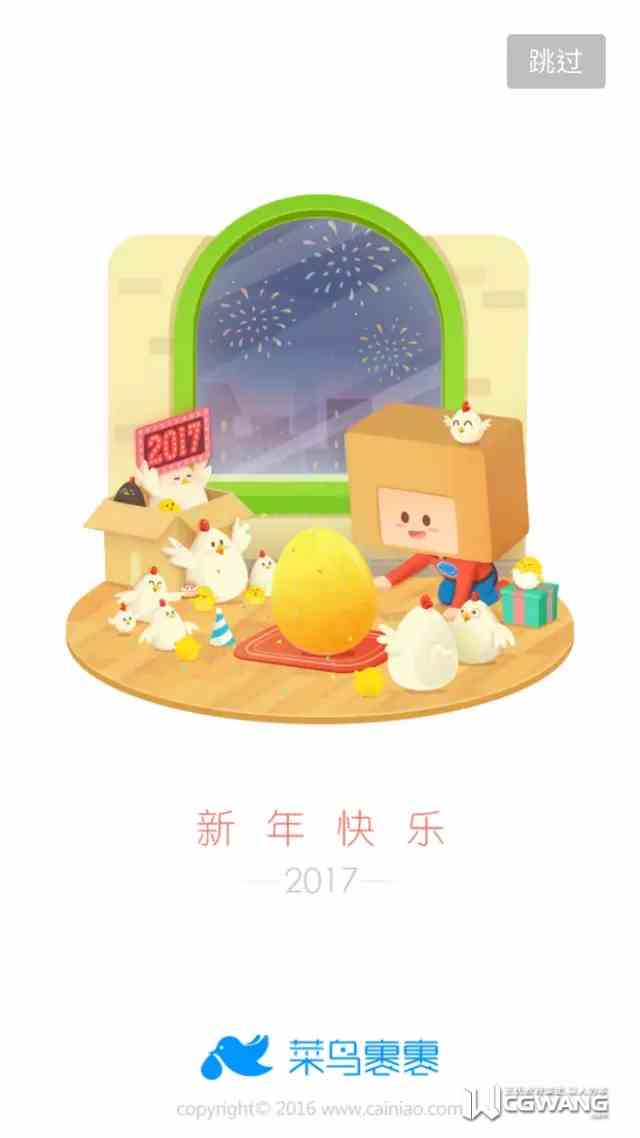This screenshot has width=640, height=1138.
Task: Tap the 跳过 skip button
Action: pos(556,61)
